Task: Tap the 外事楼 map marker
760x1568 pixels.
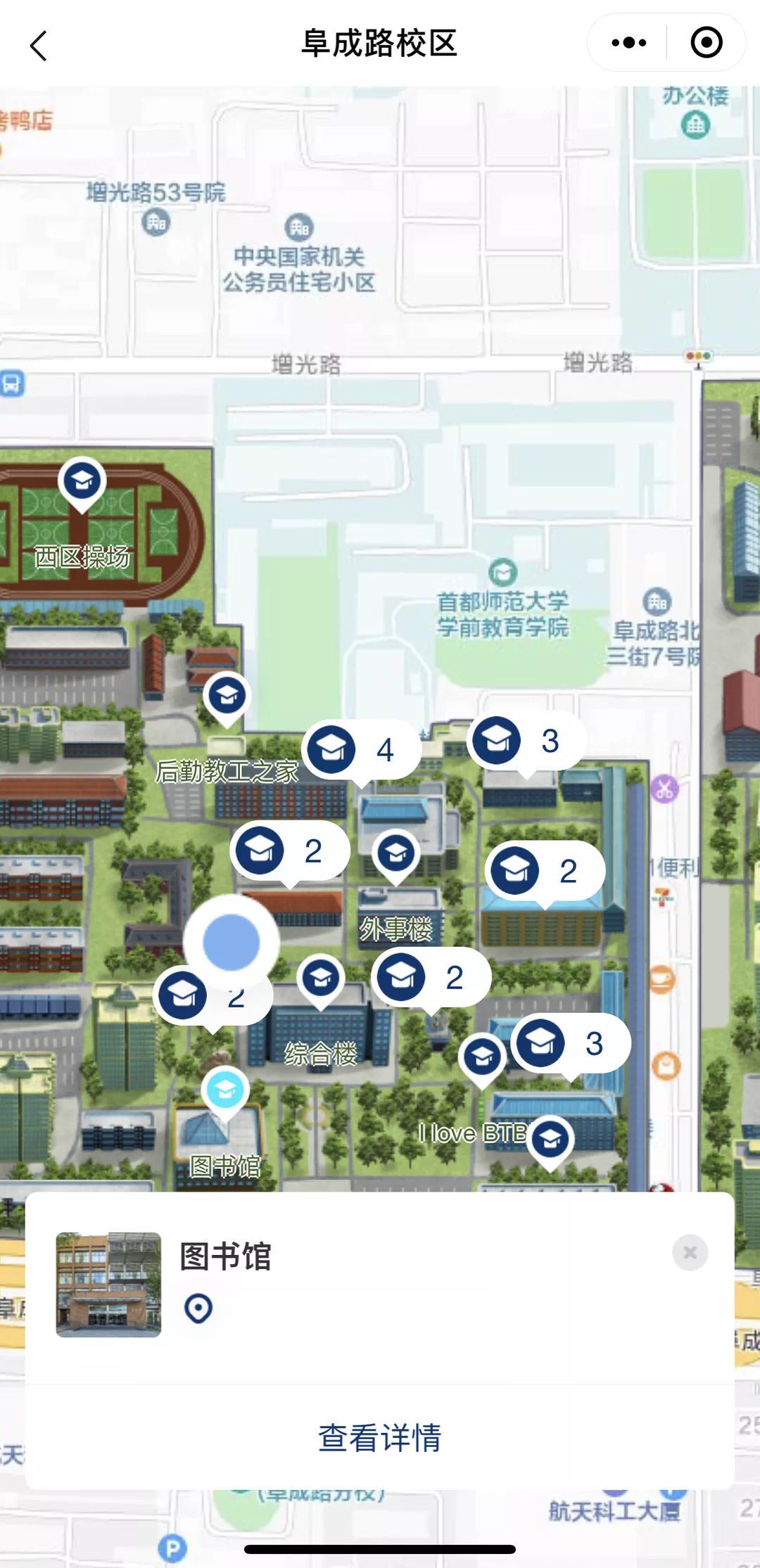Action: (x=396, y=854)
